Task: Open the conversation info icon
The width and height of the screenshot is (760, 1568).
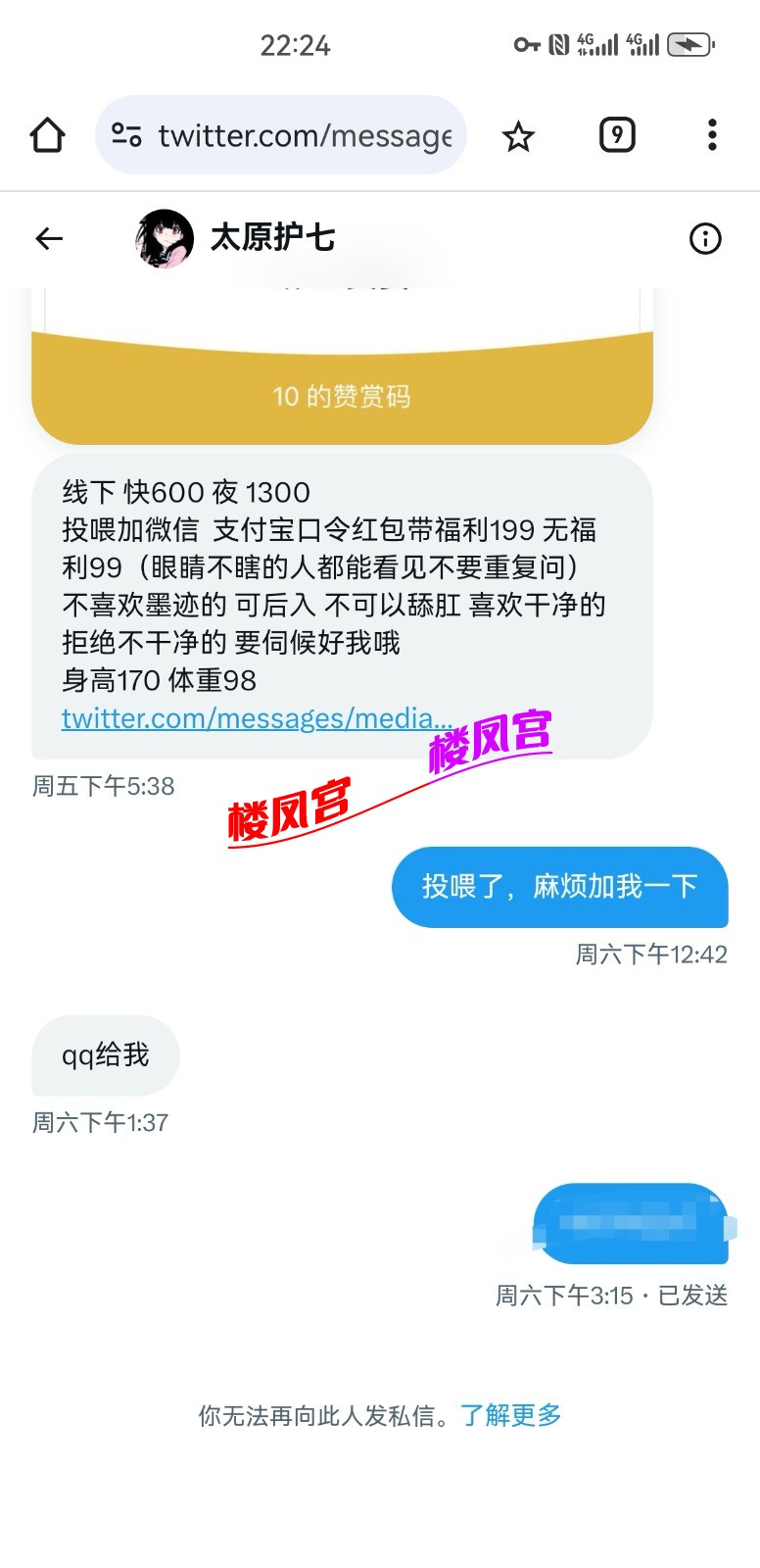Action: click(x=705, y=238)
